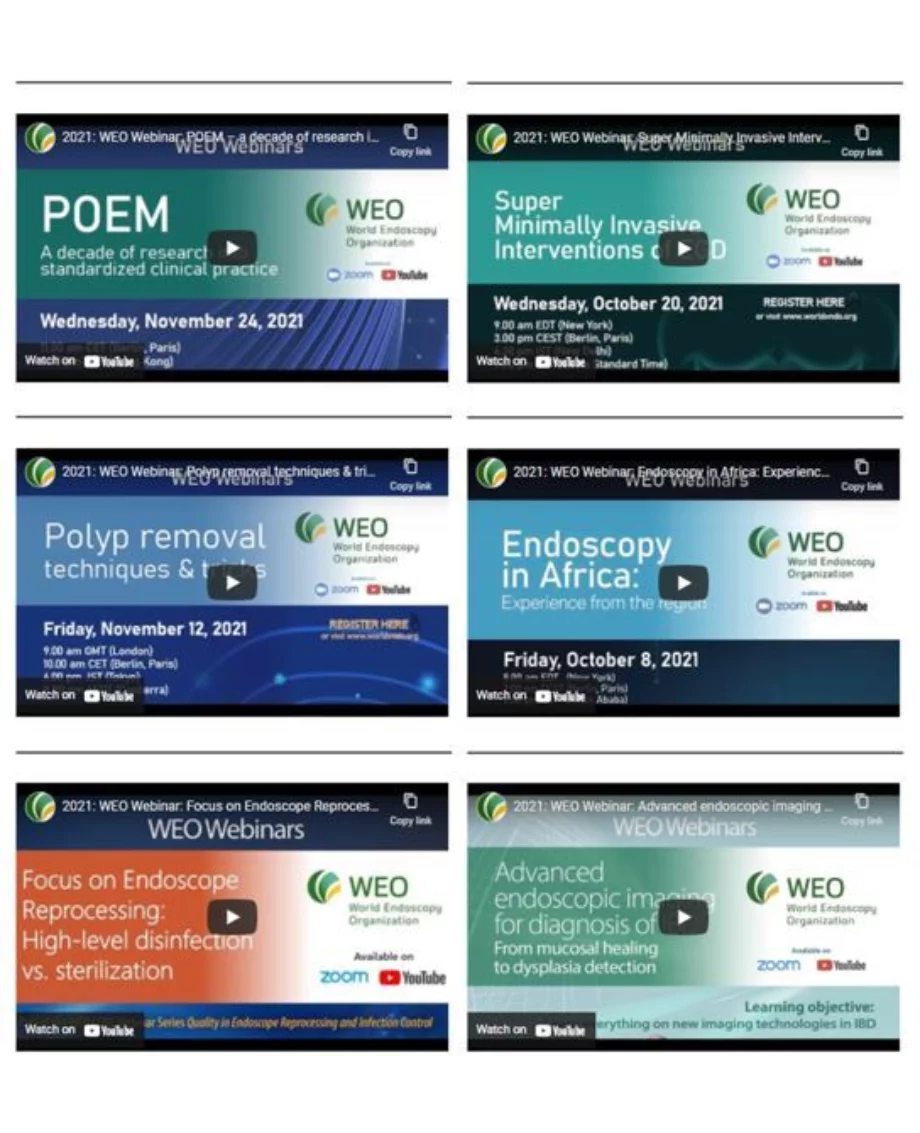This screenshot has height=1133, width=920.
Task: Copy link of the POEM webinar video
Action: tap(410, 138)
